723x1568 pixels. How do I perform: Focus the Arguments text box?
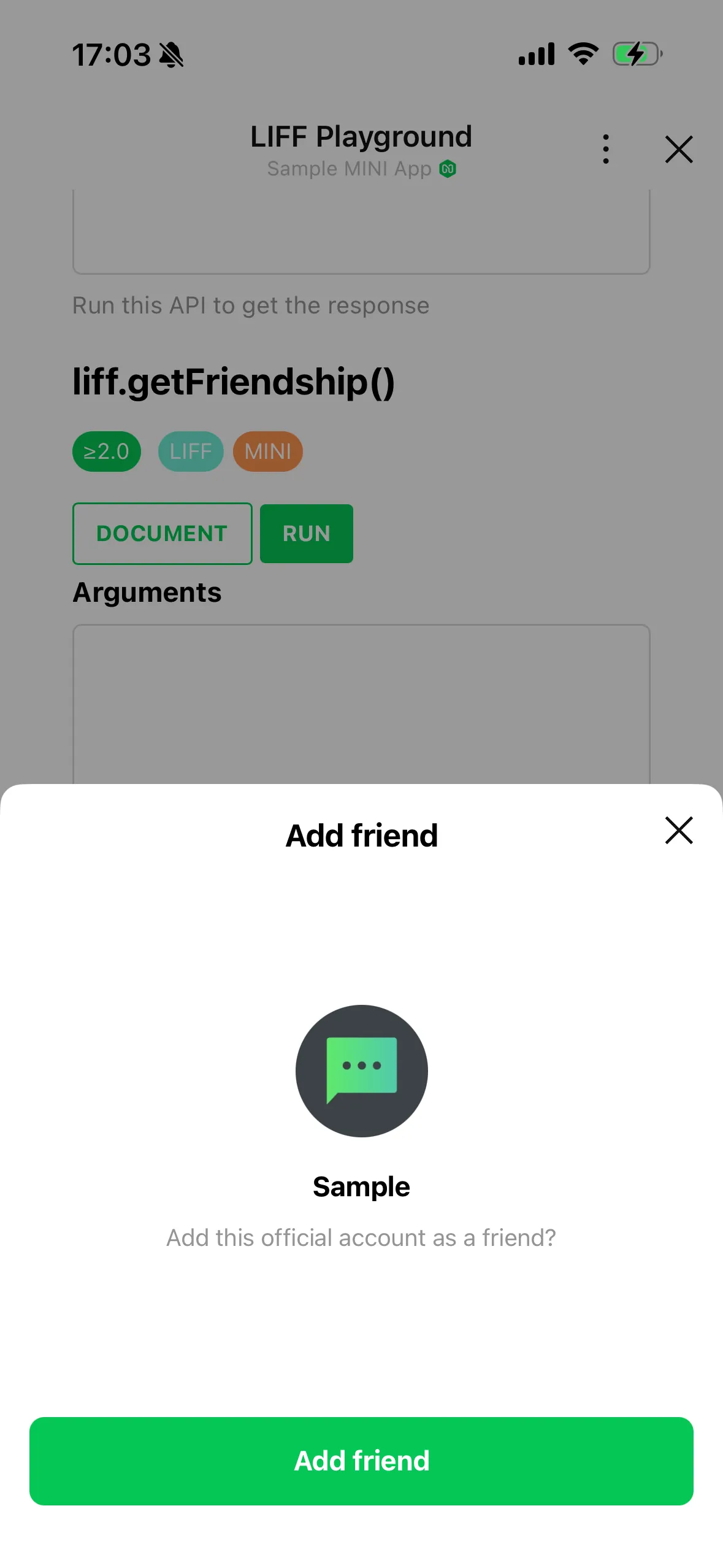pos(361,704)
